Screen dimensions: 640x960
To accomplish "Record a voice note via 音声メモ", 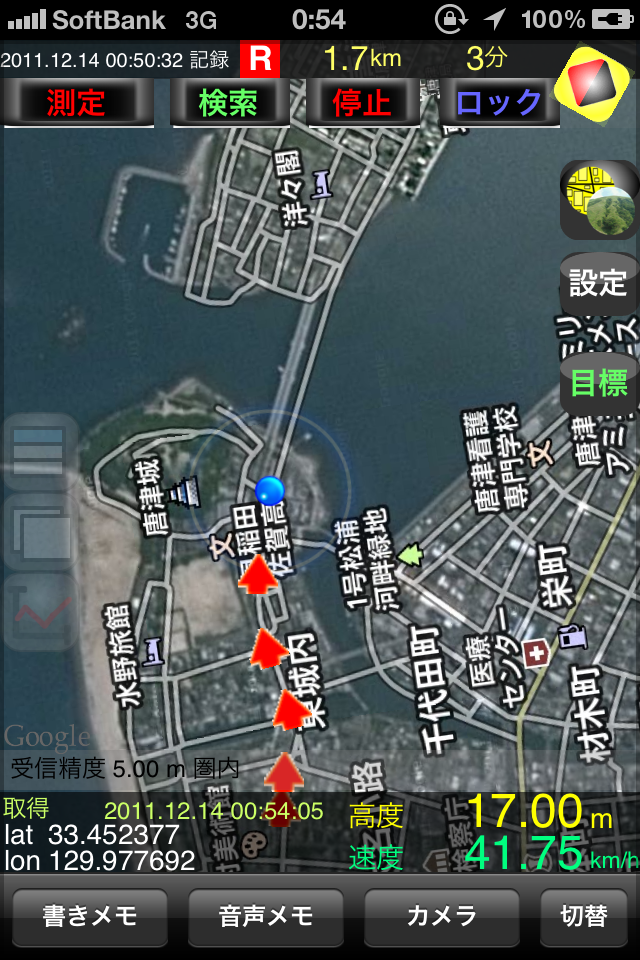I will click(266, 915).
